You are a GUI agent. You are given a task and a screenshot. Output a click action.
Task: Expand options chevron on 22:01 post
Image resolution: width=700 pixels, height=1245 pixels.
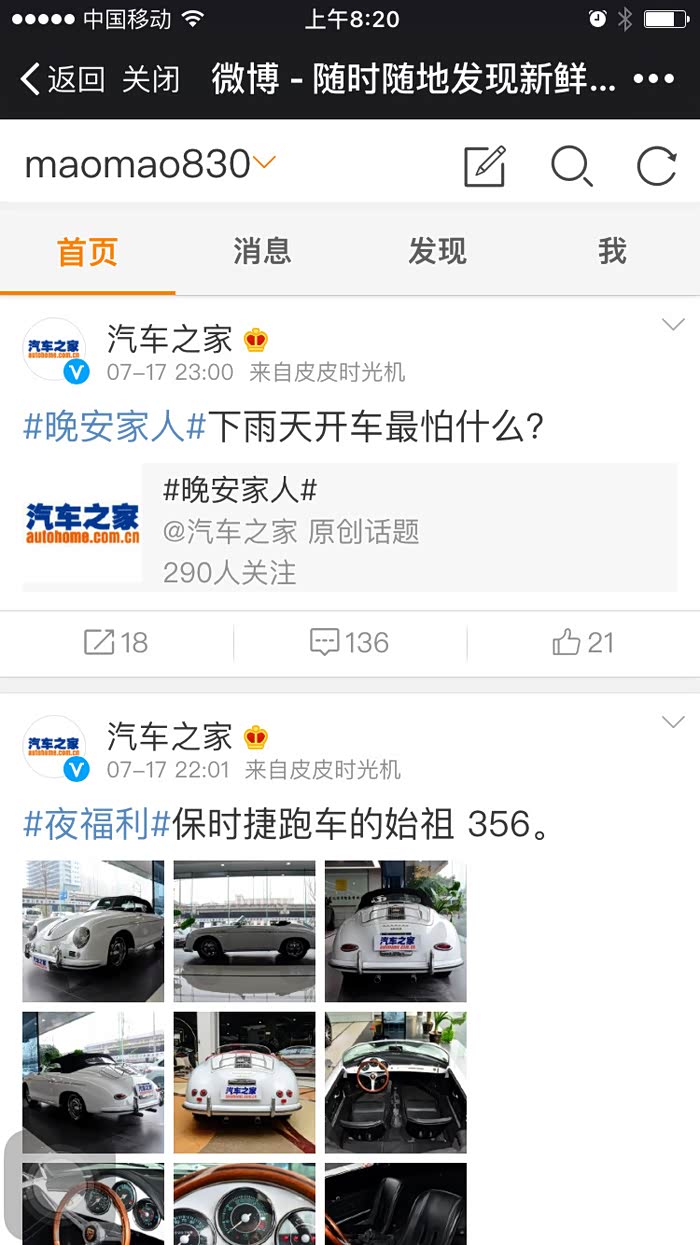[673, 722]
